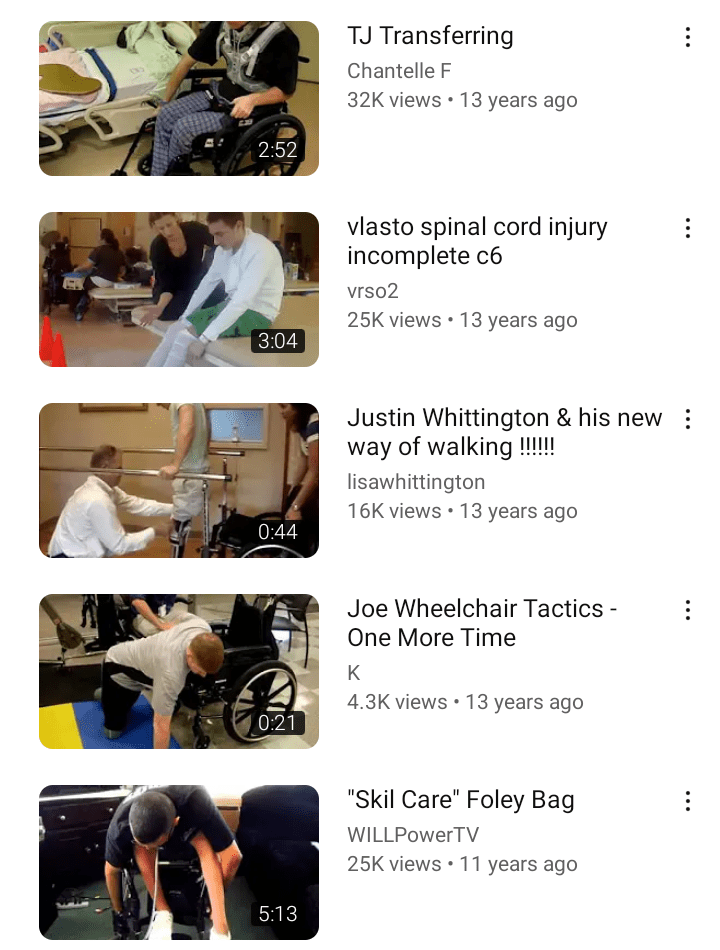Play the "Skil Care" Foley Bag video
This screenshot has height=950, width=720.
[178, 862]
